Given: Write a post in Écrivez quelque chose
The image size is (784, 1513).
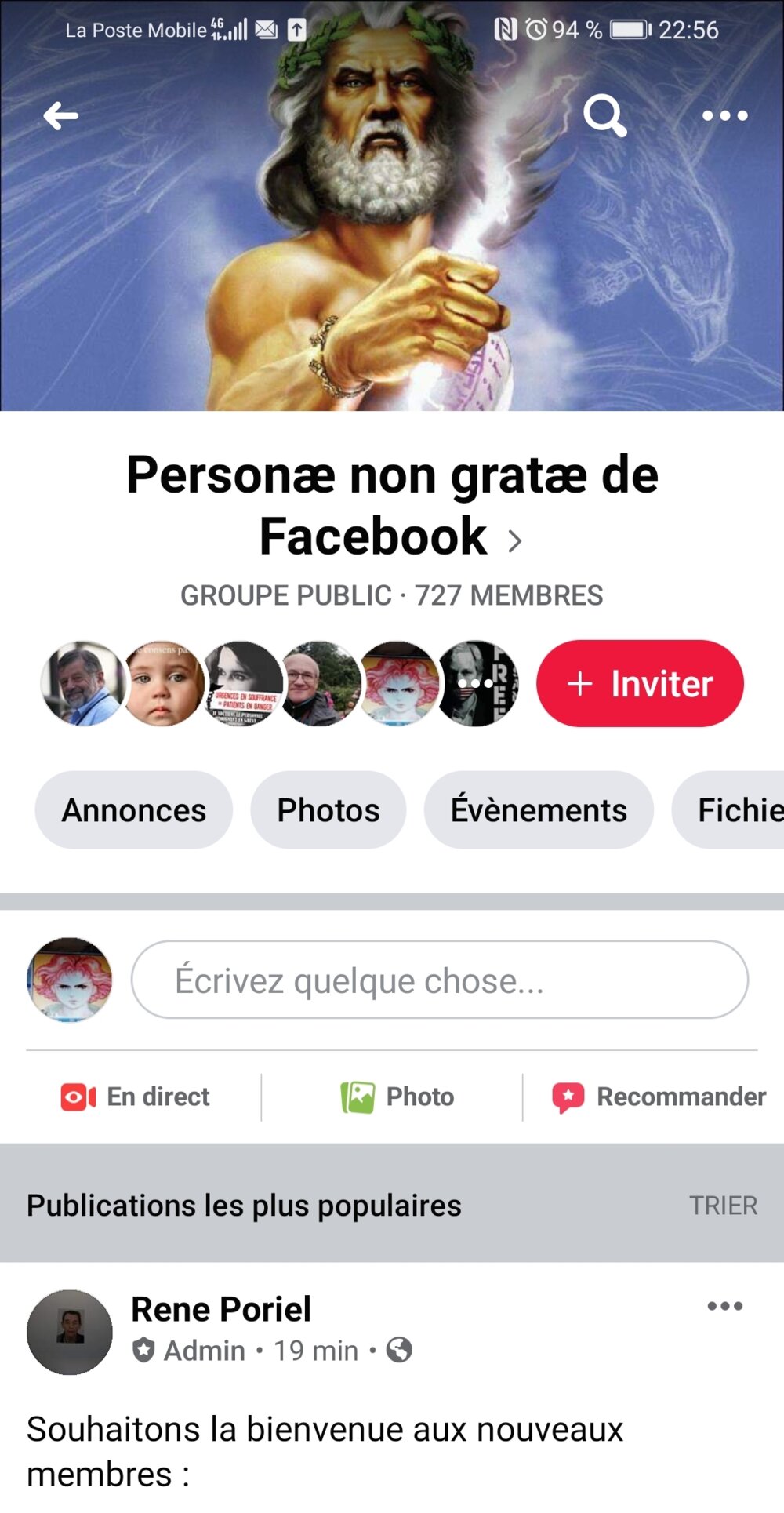Looking at the screenshot, I should point(439,980).
